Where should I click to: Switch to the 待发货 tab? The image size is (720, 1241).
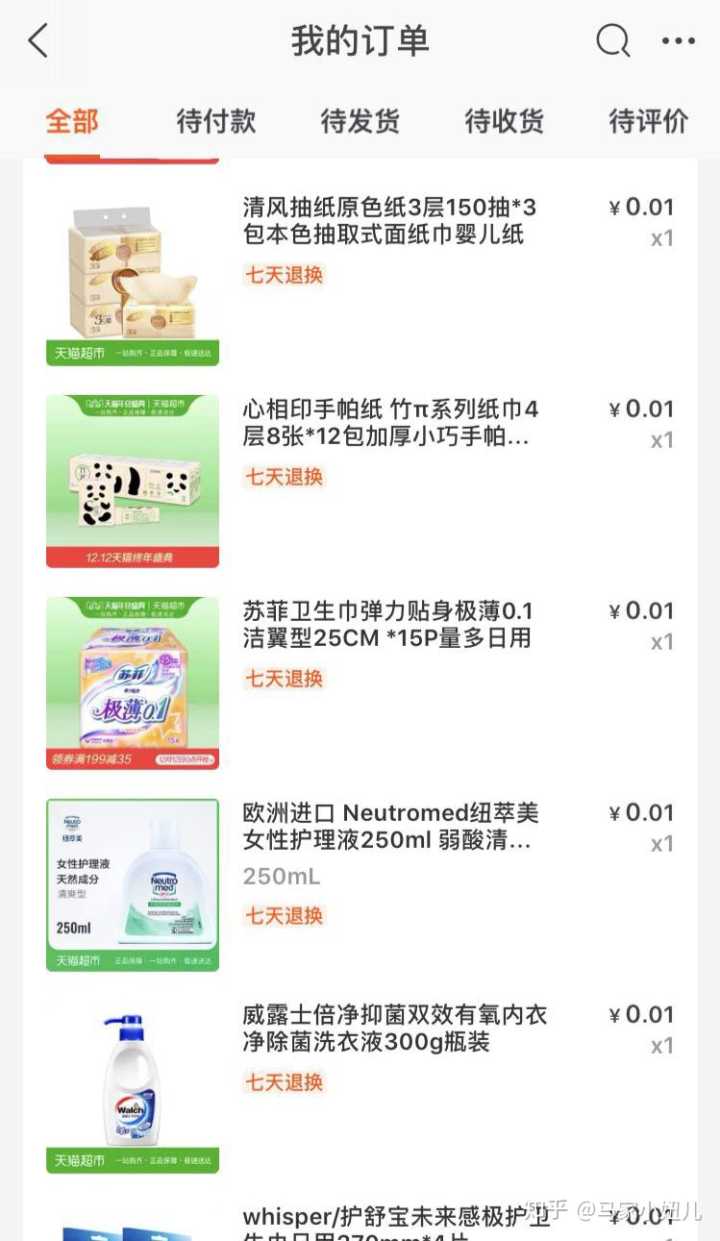(360, 122)
